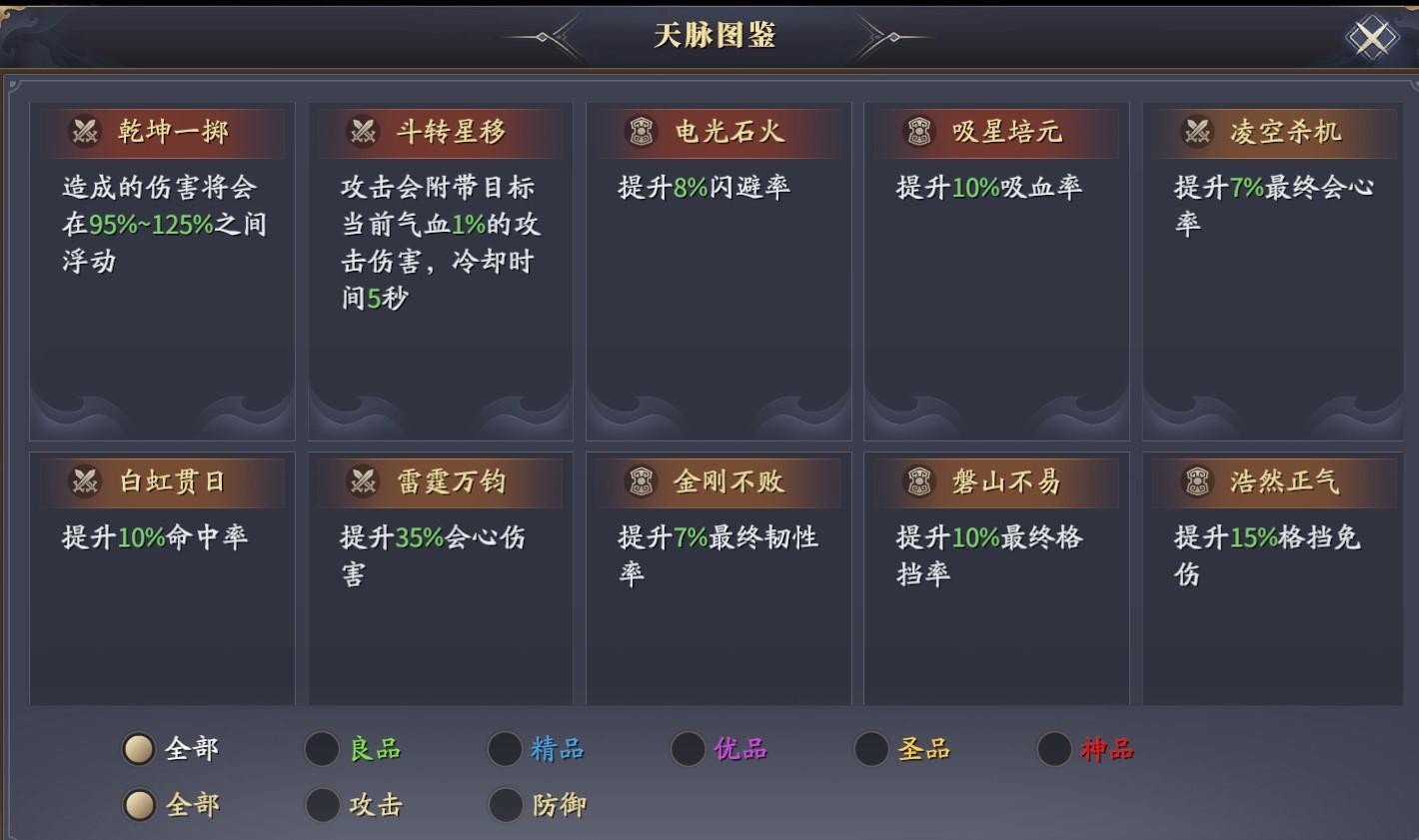Select the 良品 quality filter
Viewport: 1419px width, 840px height.
point(322,748)
